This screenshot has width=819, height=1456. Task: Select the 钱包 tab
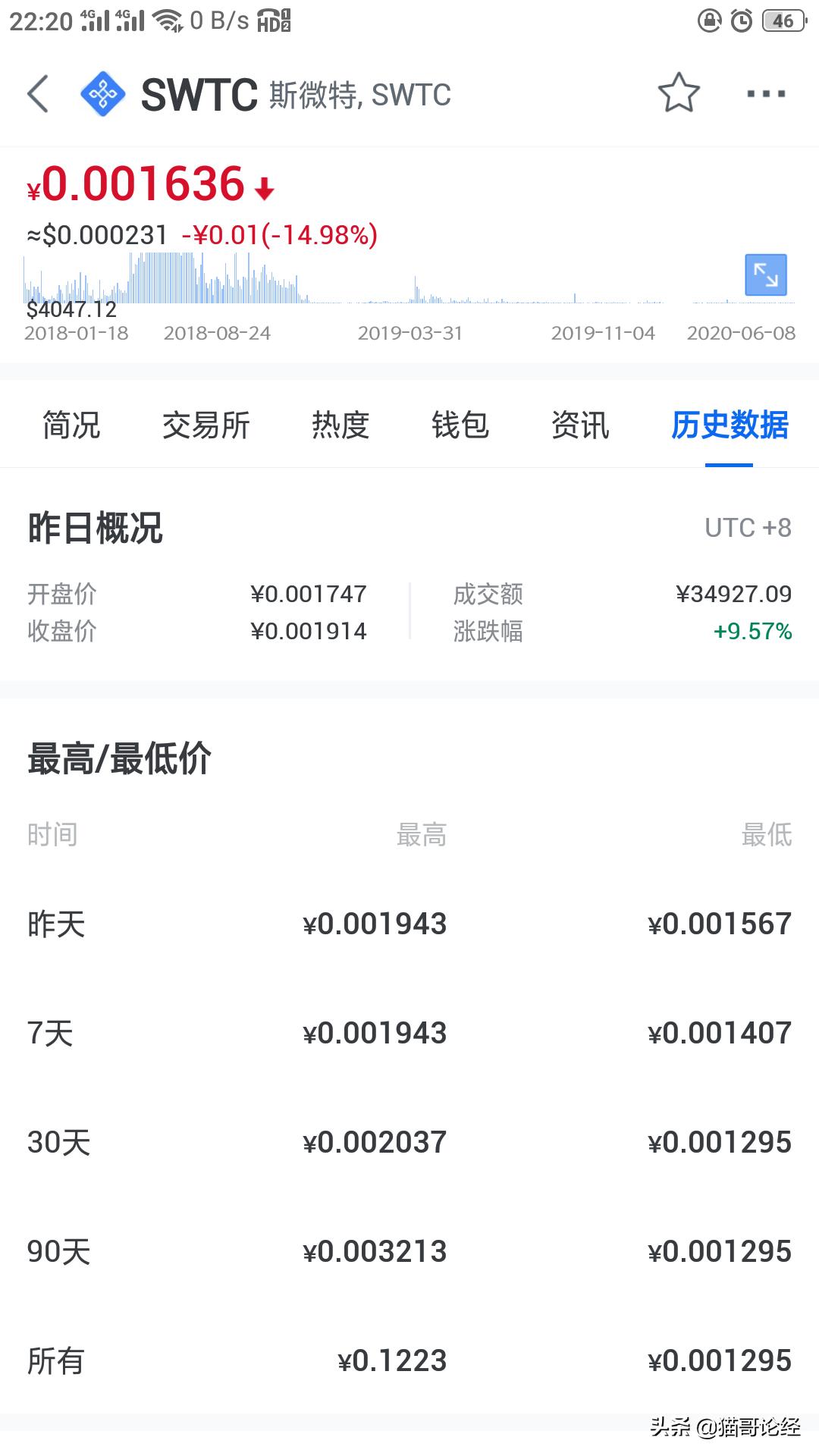[x=460, y=425]
